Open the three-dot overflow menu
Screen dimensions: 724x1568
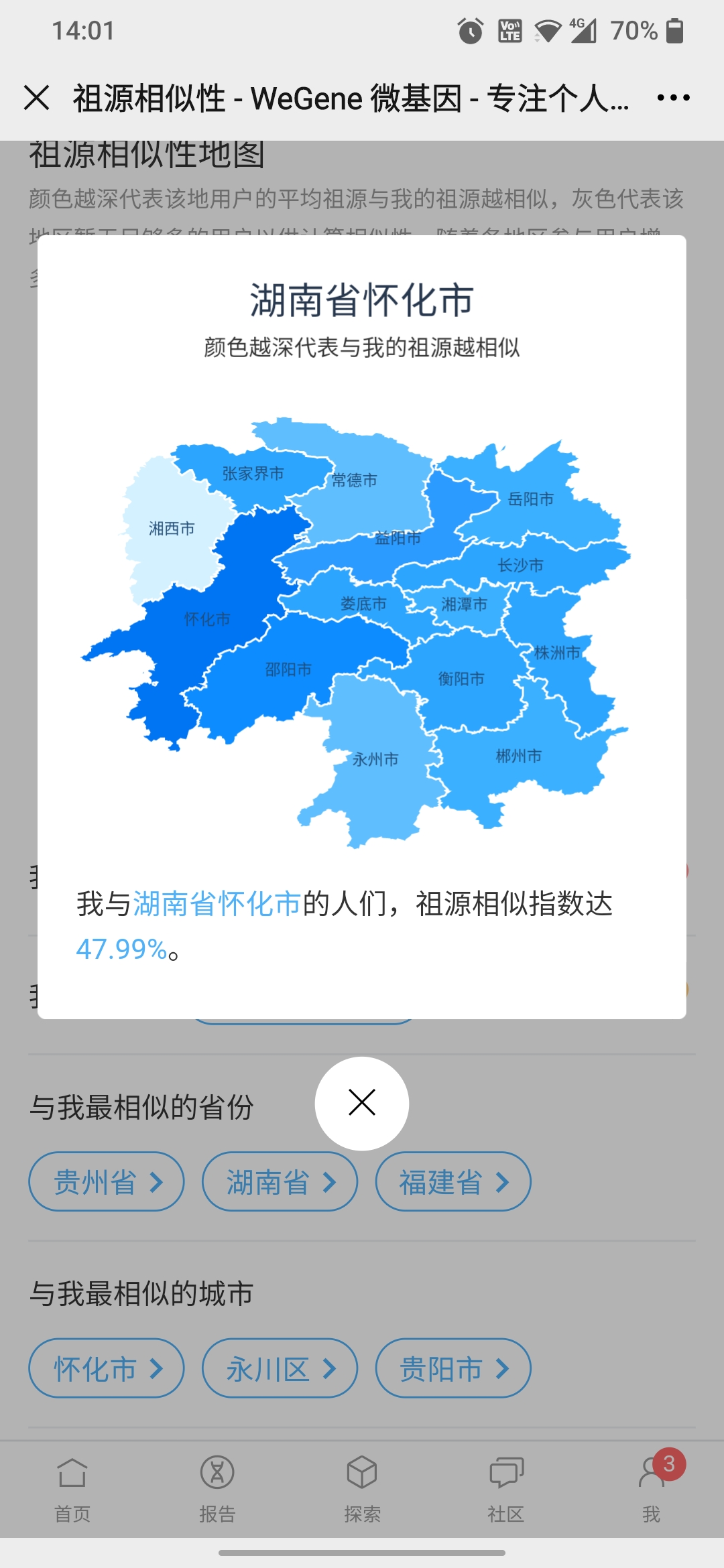pos(673,98)
